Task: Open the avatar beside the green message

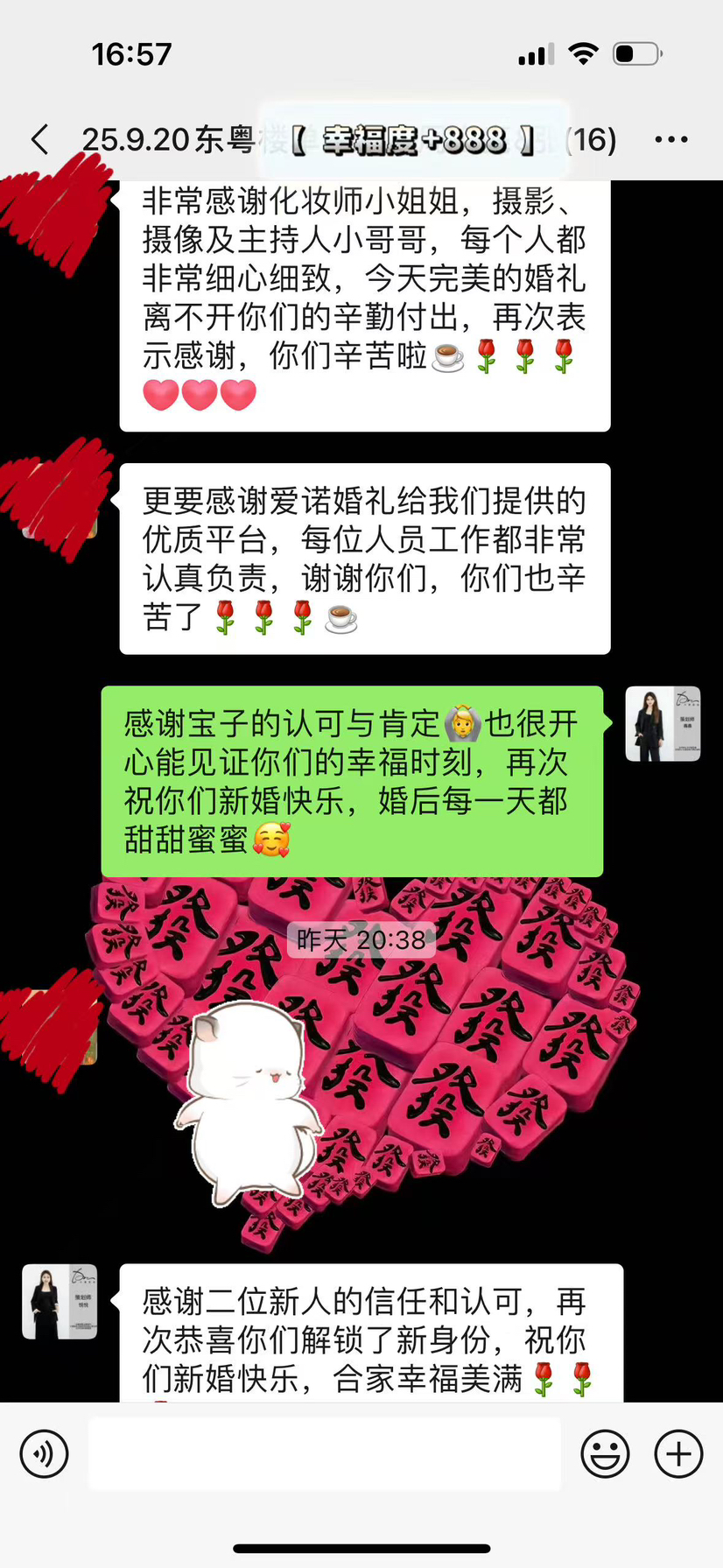Action: pyautogui.click(x=663, y=723)
